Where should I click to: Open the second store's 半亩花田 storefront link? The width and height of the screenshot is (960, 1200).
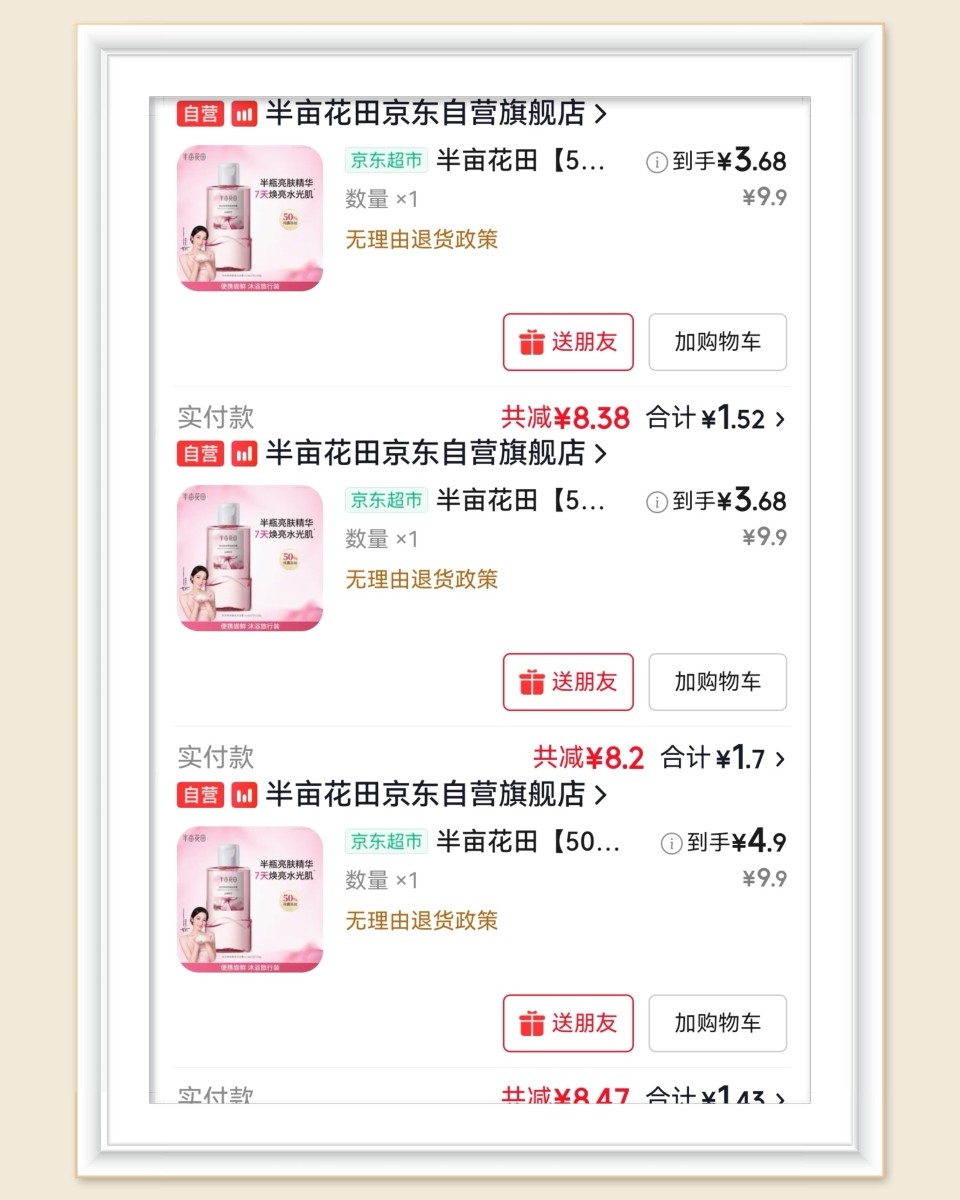420,454
